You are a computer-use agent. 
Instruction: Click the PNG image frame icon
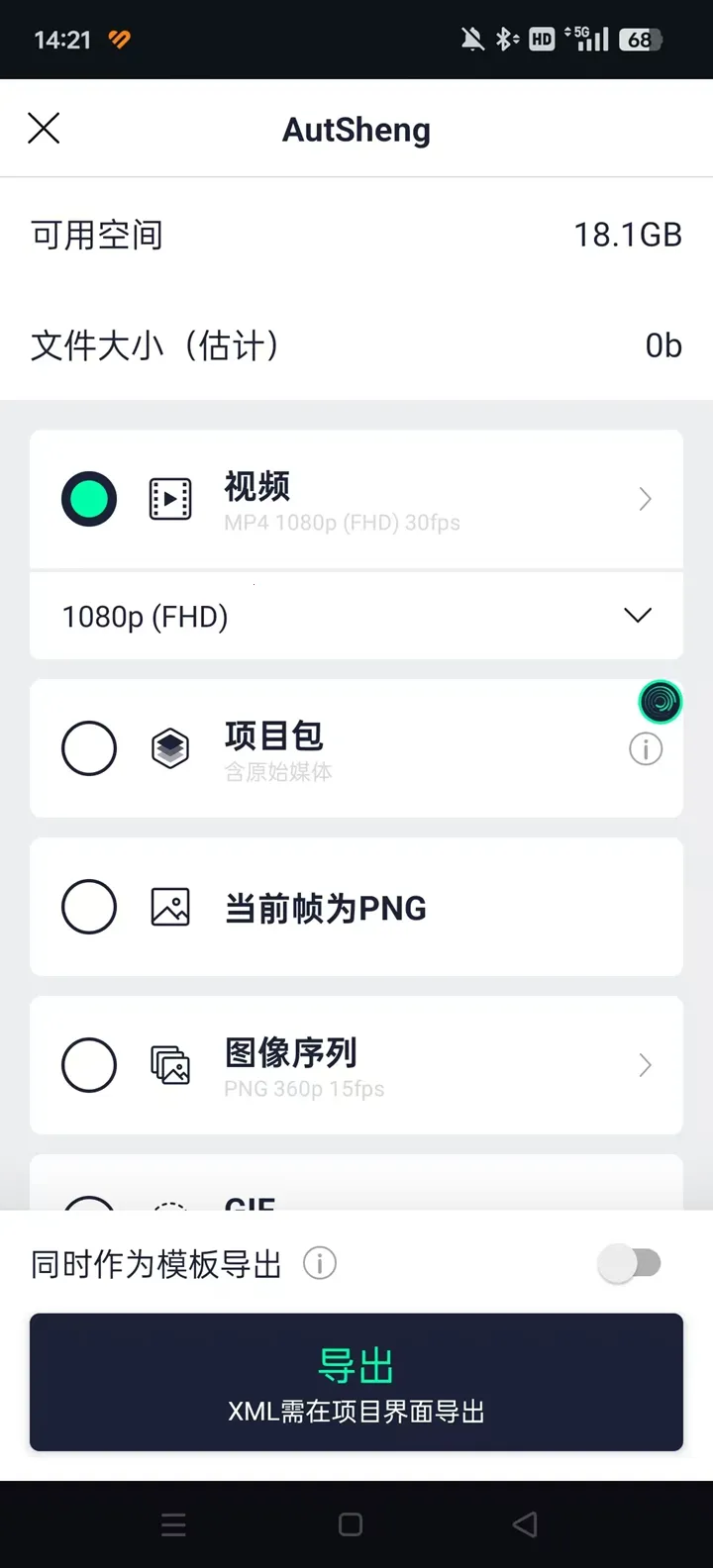point(168,907)
